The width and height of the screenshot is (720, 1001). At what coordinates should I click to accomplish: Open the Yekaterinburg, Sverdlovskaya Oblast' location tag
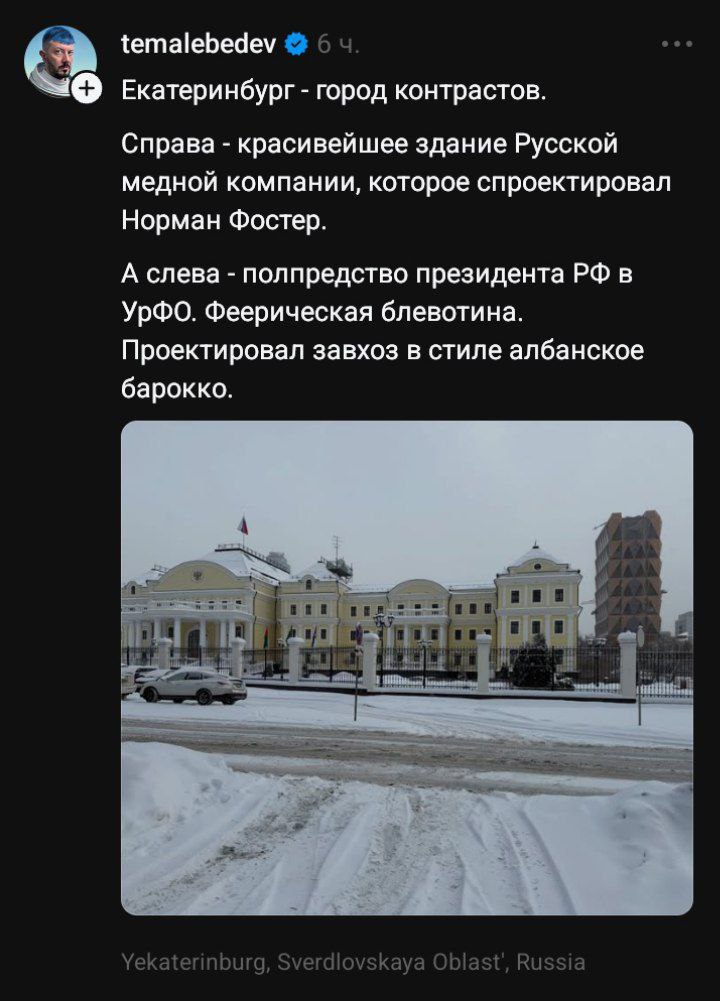pyautogui.click(x=353, y=962)
